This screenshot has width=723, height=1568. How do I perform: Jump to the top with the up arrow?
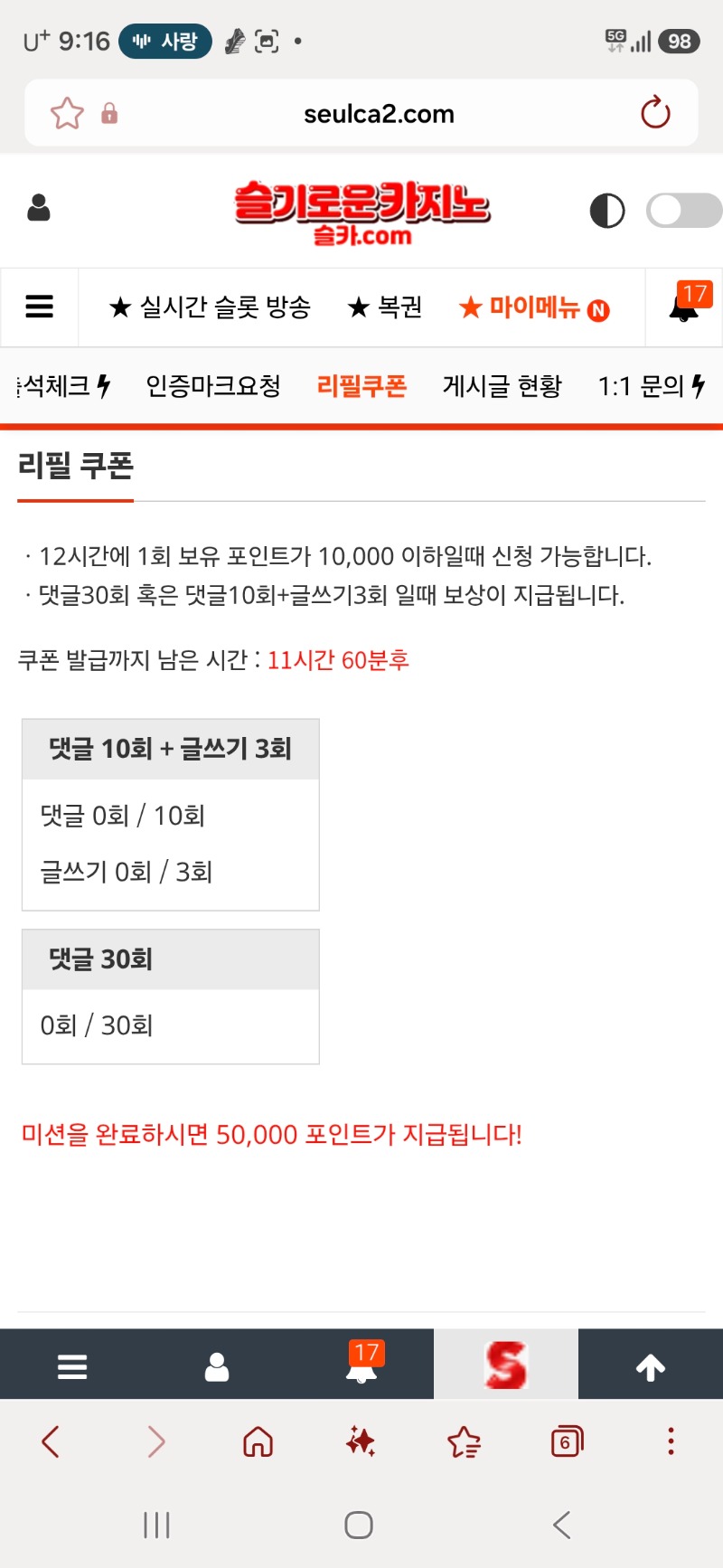(651, 1367)
